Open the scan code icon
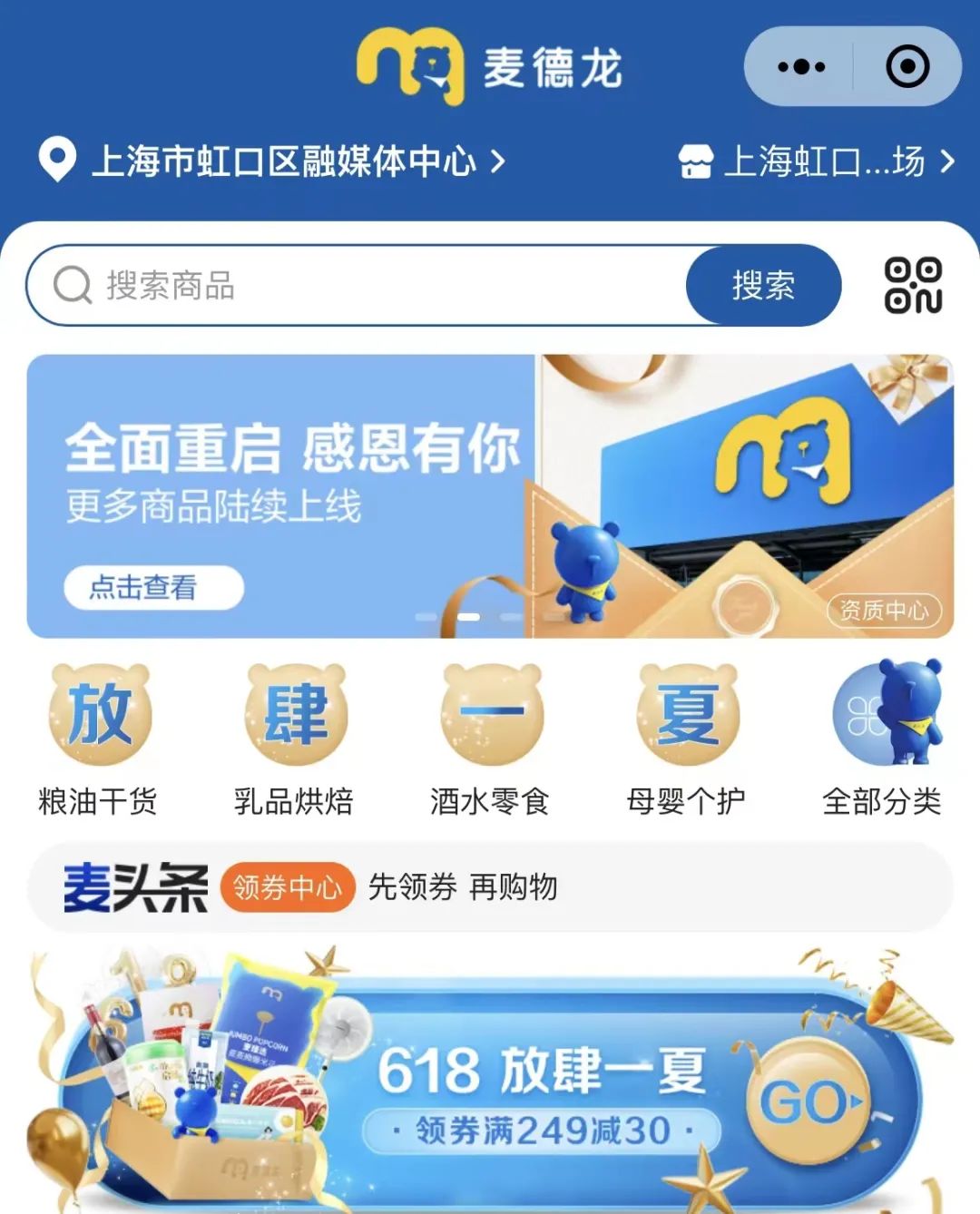Image resolution: width=980 pixels, height=1214 pixels. 913,285
